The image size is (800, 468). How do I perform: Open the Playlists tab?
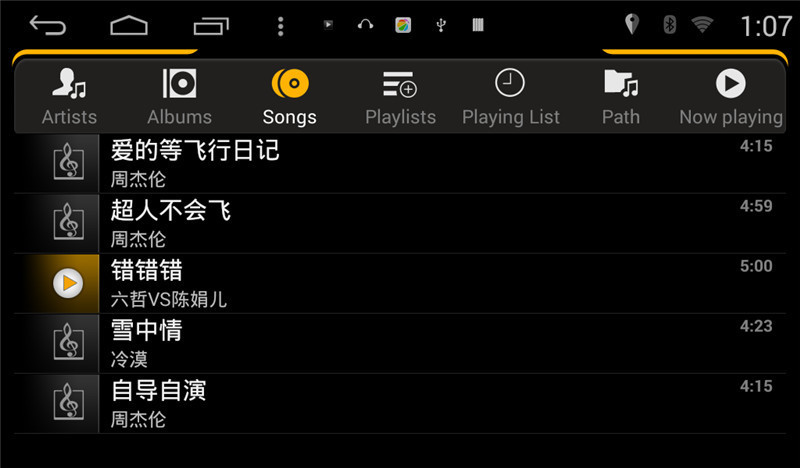pos(400,98)
